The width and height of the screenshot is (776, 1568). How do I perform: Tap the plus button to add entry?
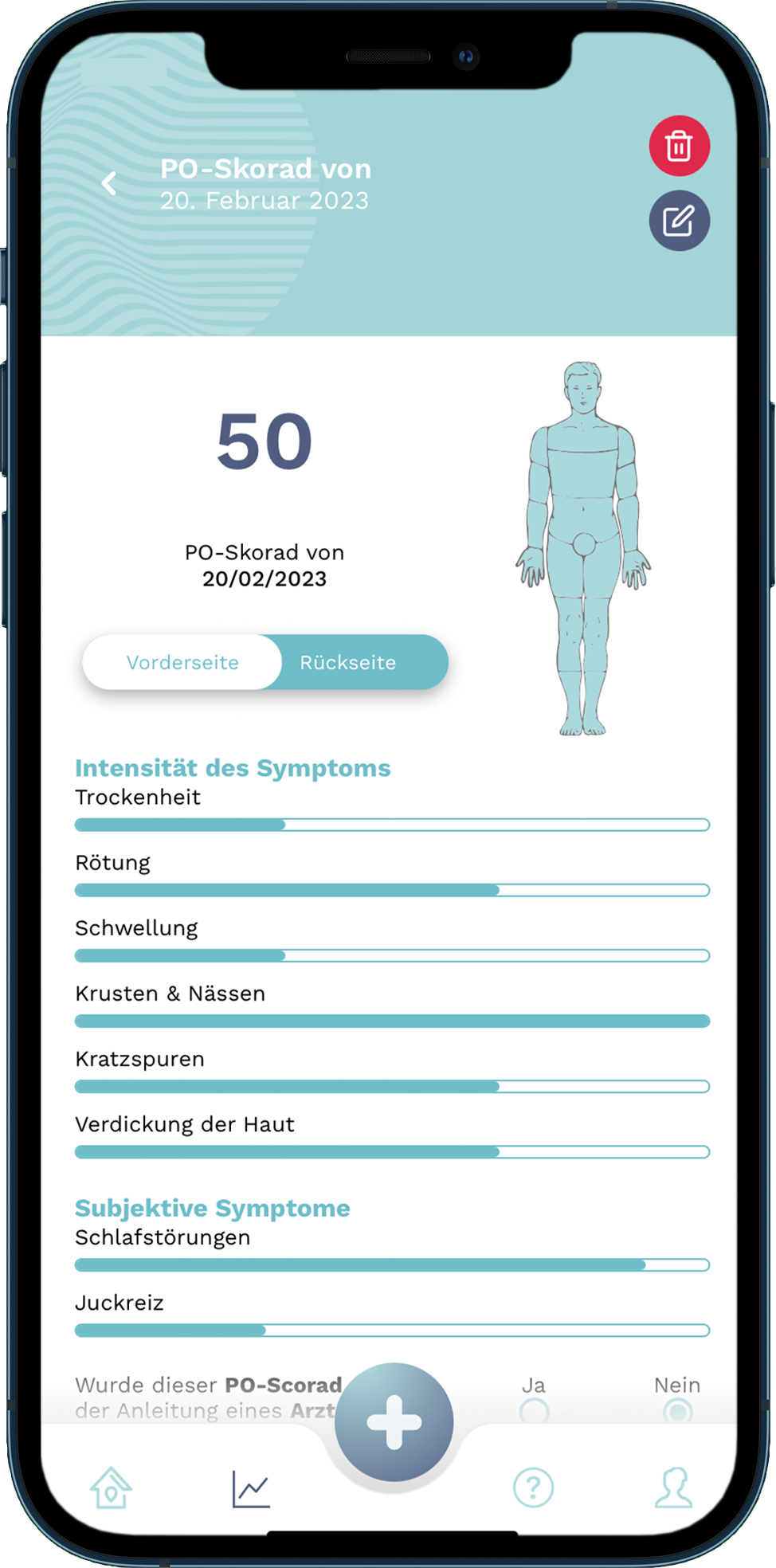pyautogui.click(x=394, y=1422)
